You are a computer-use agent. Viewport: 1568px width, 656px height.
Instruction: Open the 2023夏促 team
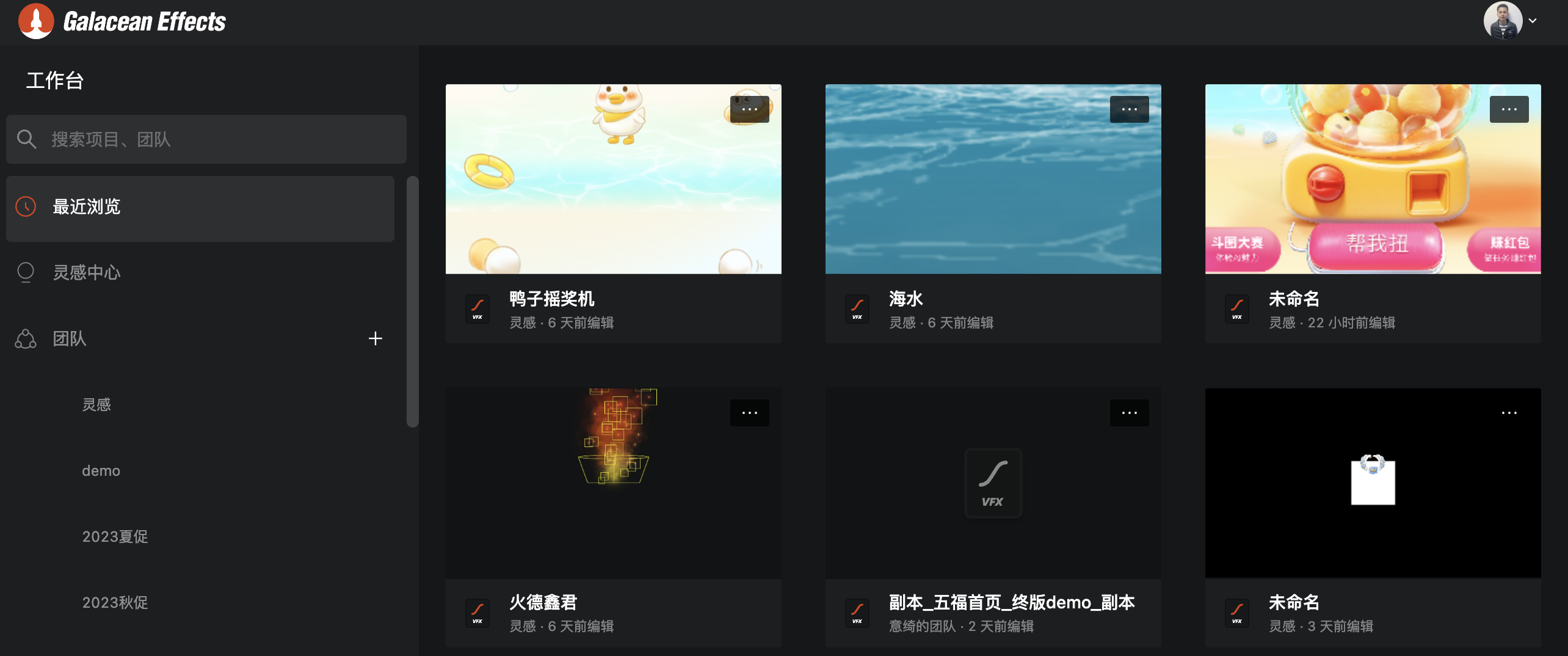click(x=115, y=537)
